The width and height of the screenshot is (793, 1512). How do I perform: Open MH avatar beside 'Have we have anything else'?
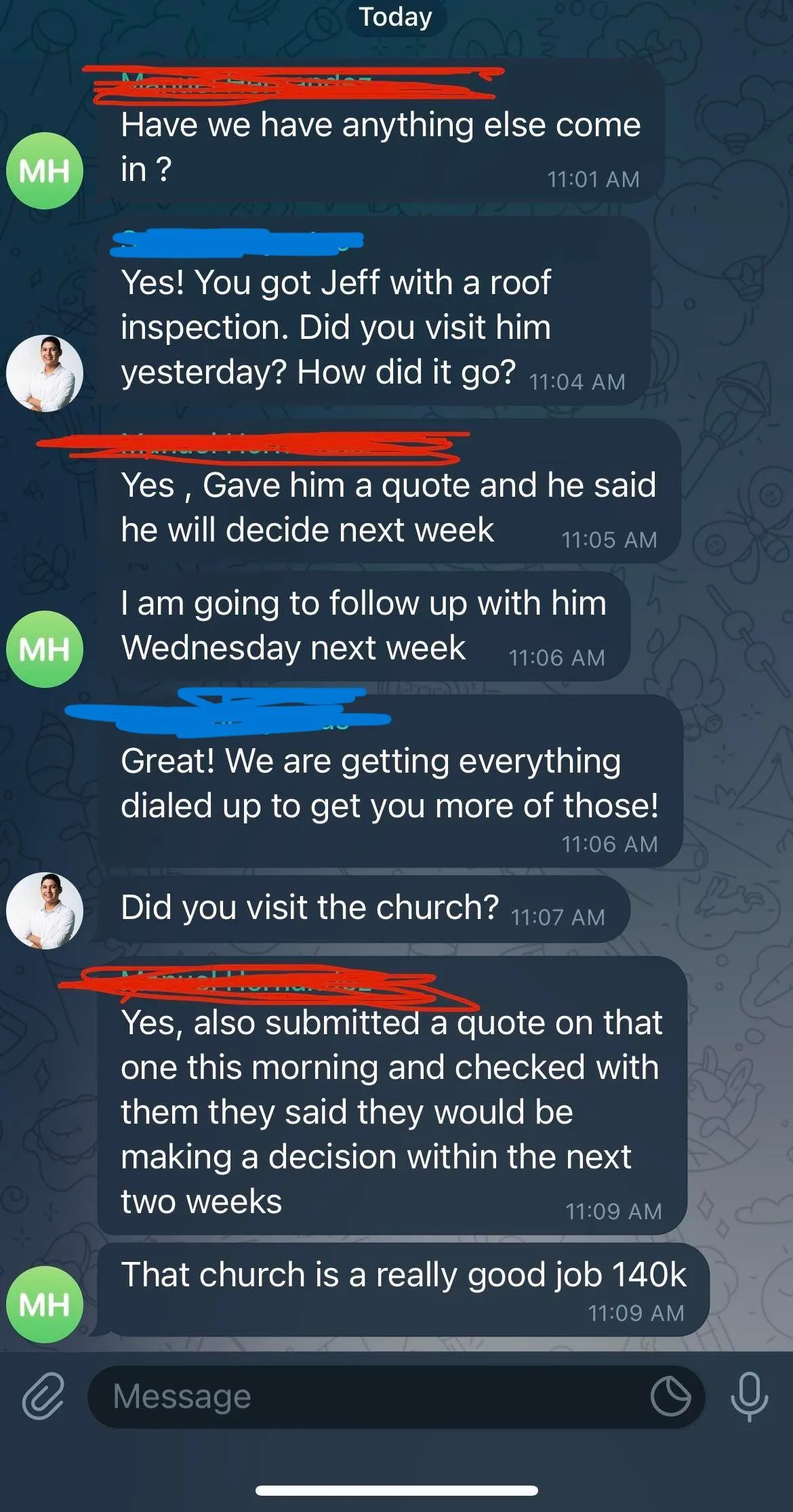pyautogui.click(x=45, y=171)
